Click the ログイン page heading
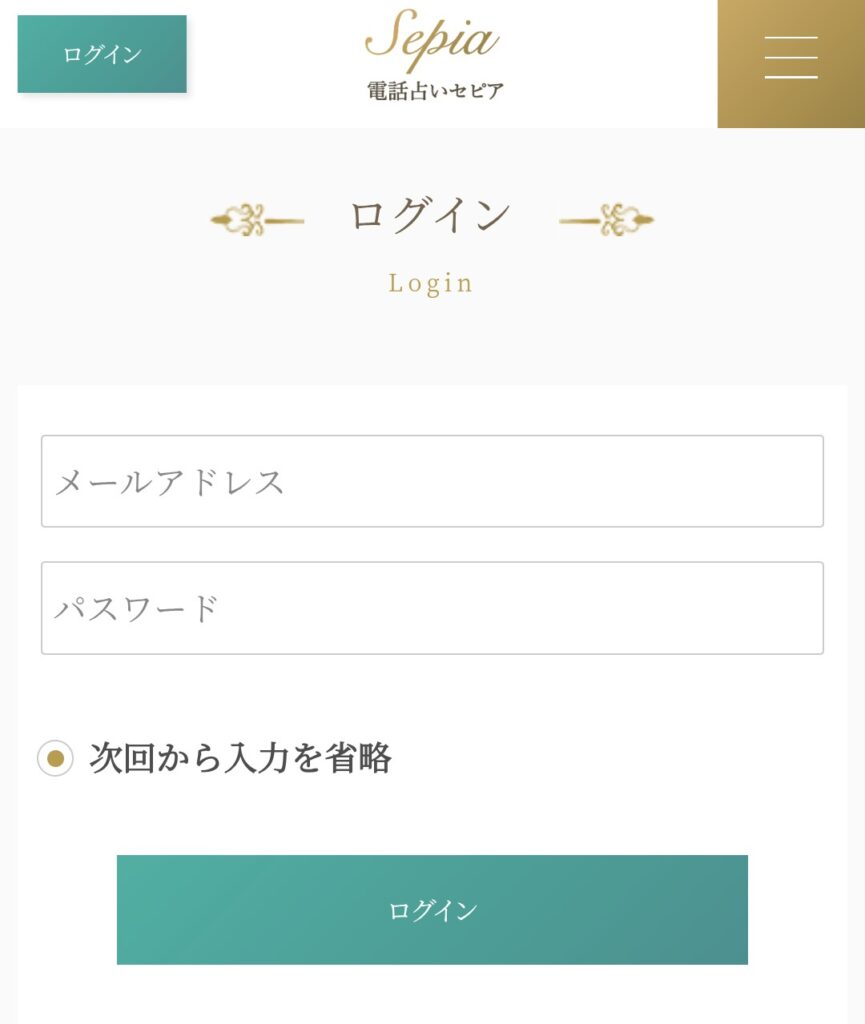Image resolution: width=865 pixels, height=1024 pixels. 432,213
